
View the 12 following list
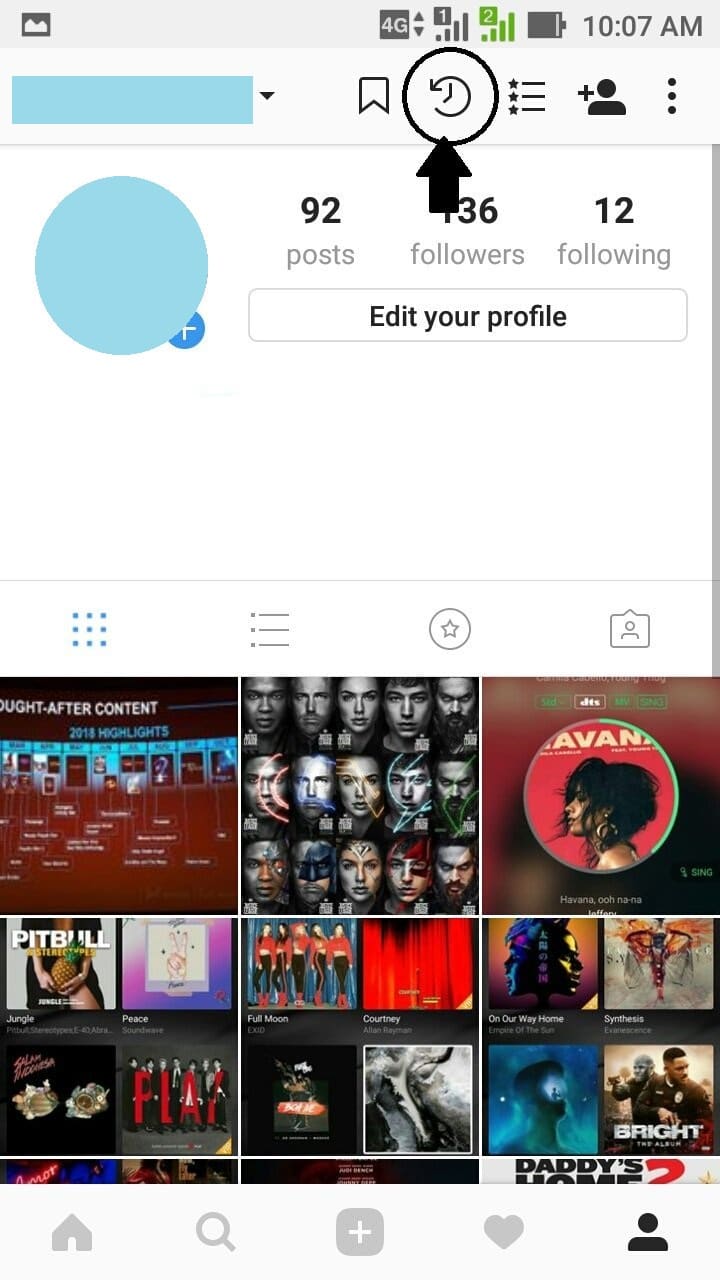click(614, 232)
